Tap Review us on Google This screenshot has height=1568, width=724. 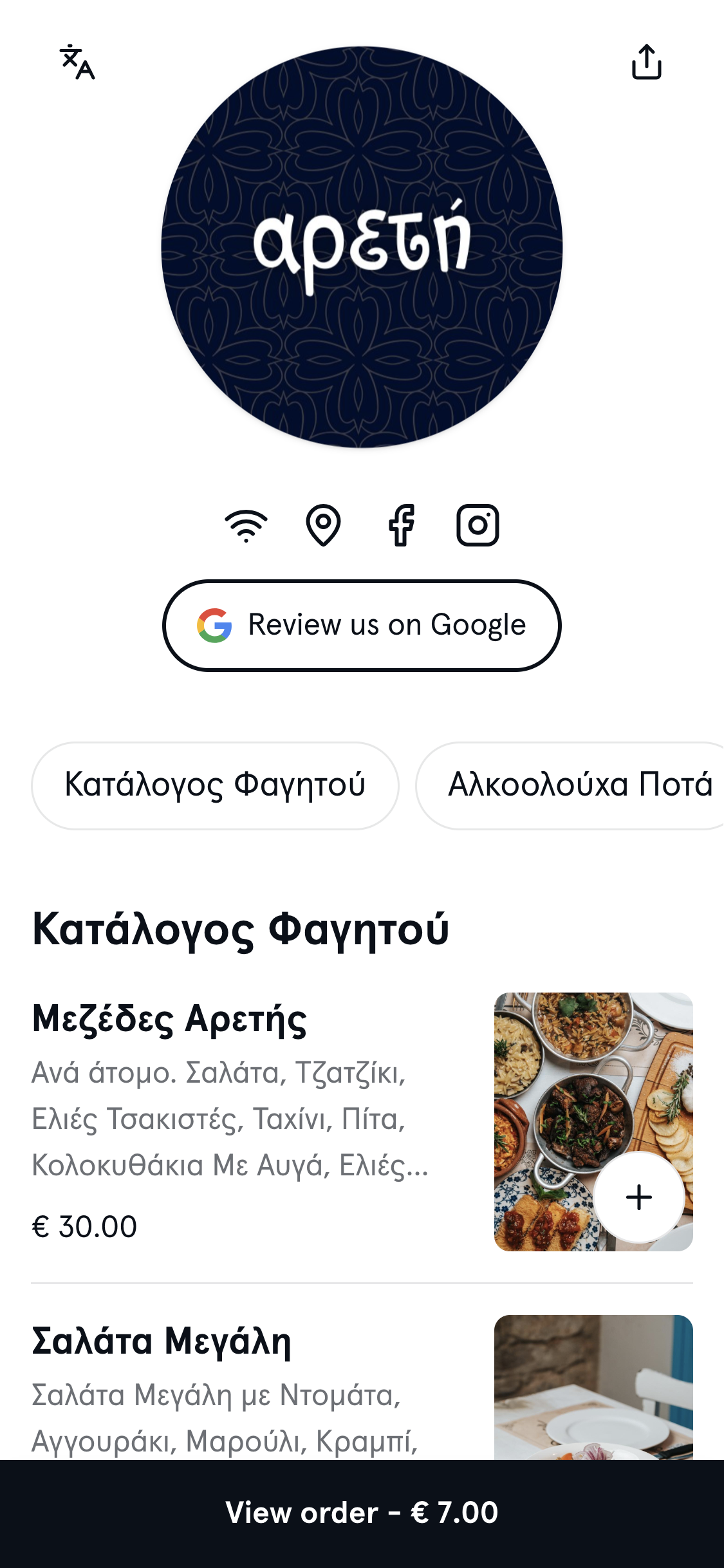tap(362, 626)
